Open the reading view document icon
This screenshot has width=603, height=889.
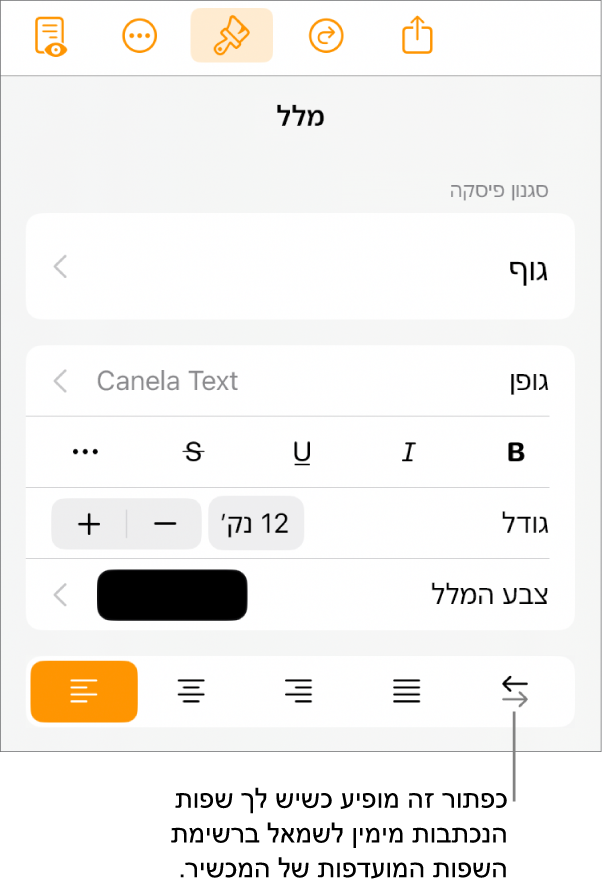[x=49, y=37]
